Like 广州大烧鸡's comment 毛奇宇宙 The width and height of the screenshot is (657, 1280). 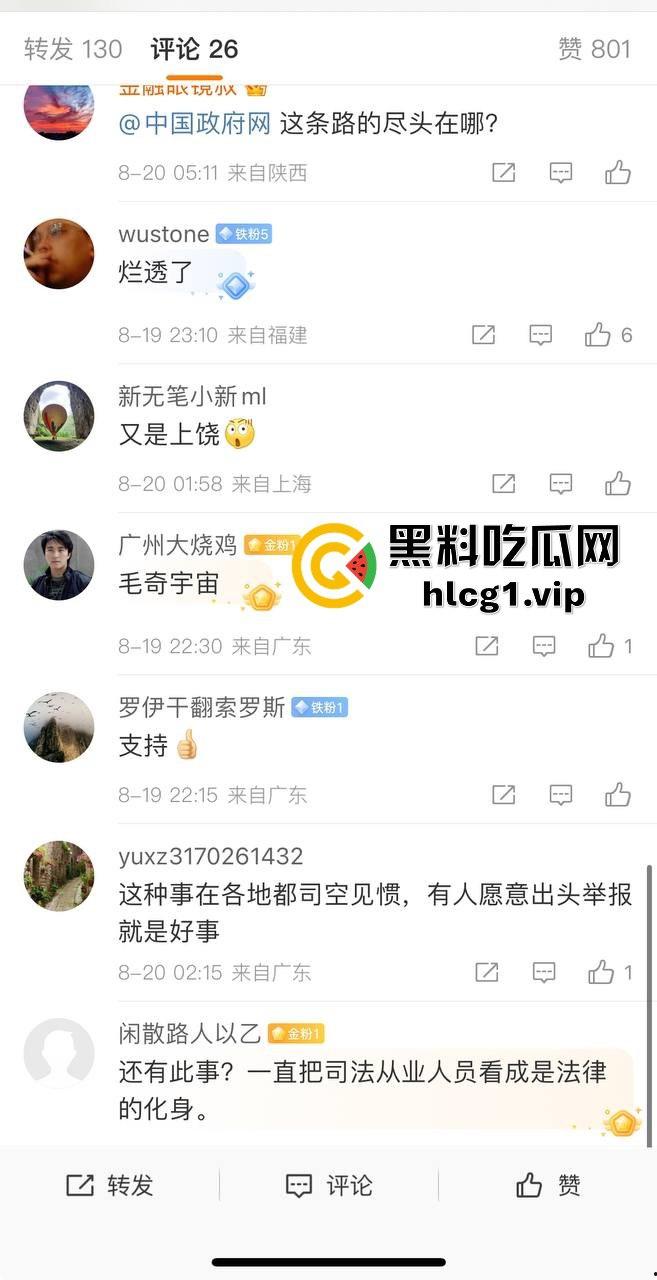601,646
